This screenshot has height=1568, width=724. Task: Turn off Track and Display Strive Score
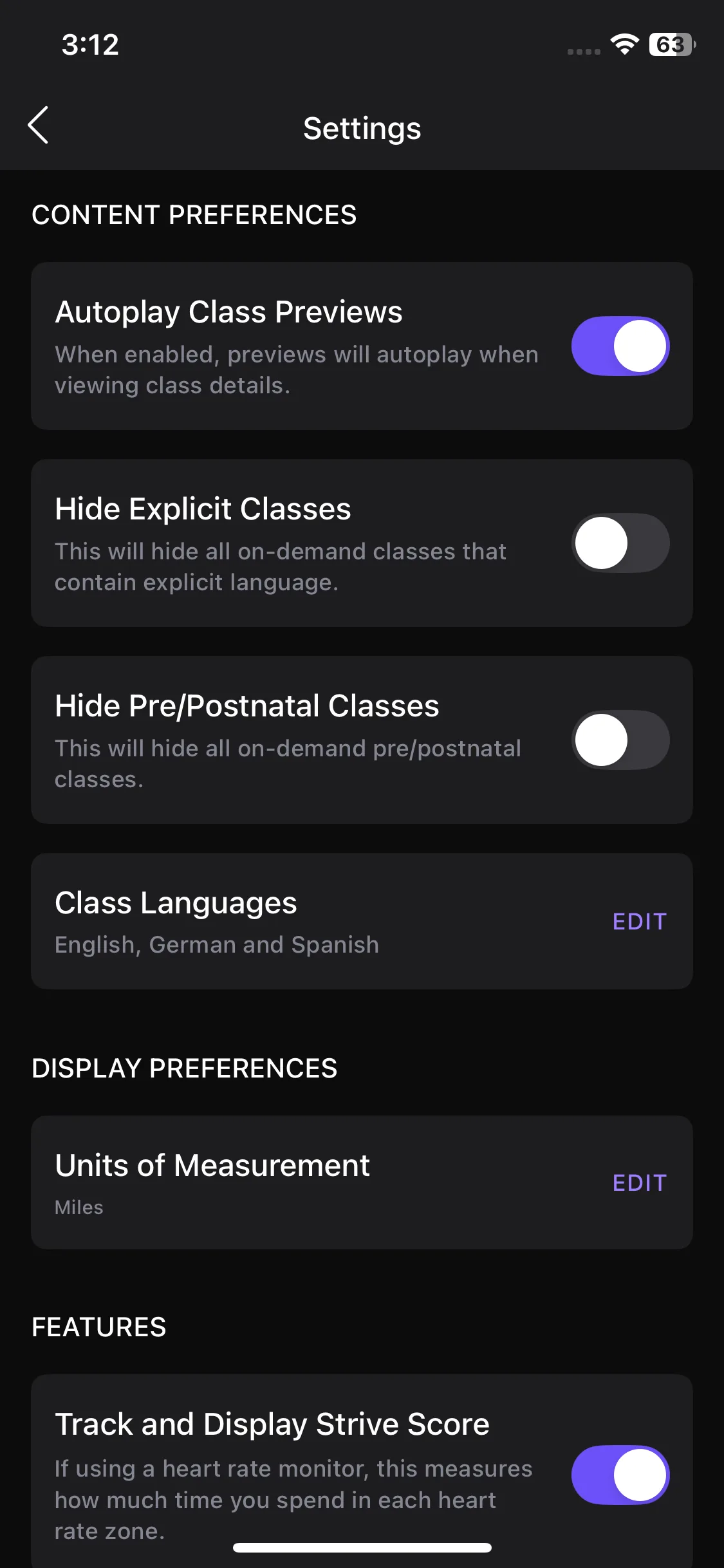pos(620,1475)
